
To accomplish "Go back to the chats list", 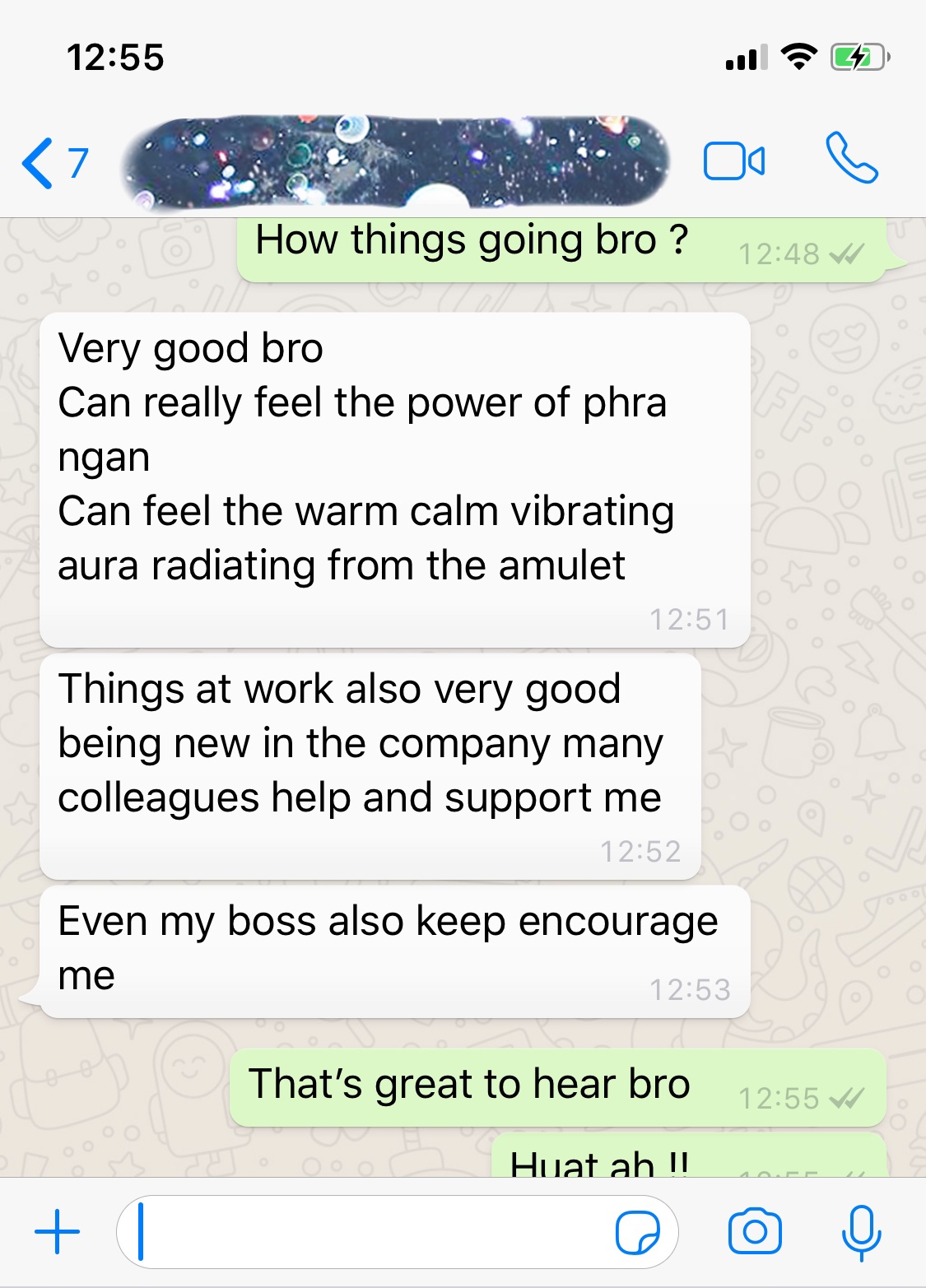I will click(51, 163).
